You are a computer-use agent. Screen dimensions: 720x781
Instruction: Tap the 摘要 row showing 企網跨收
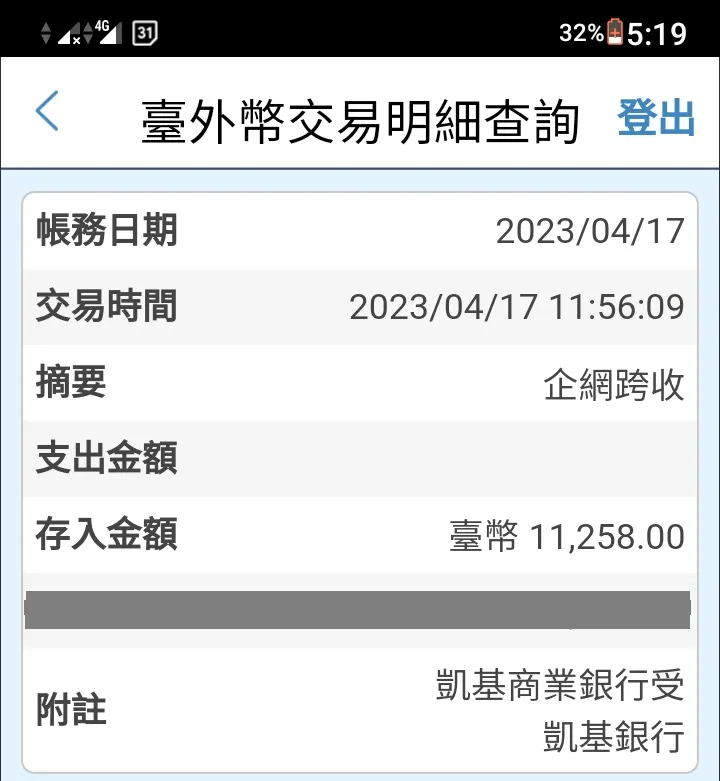point(360,383)
